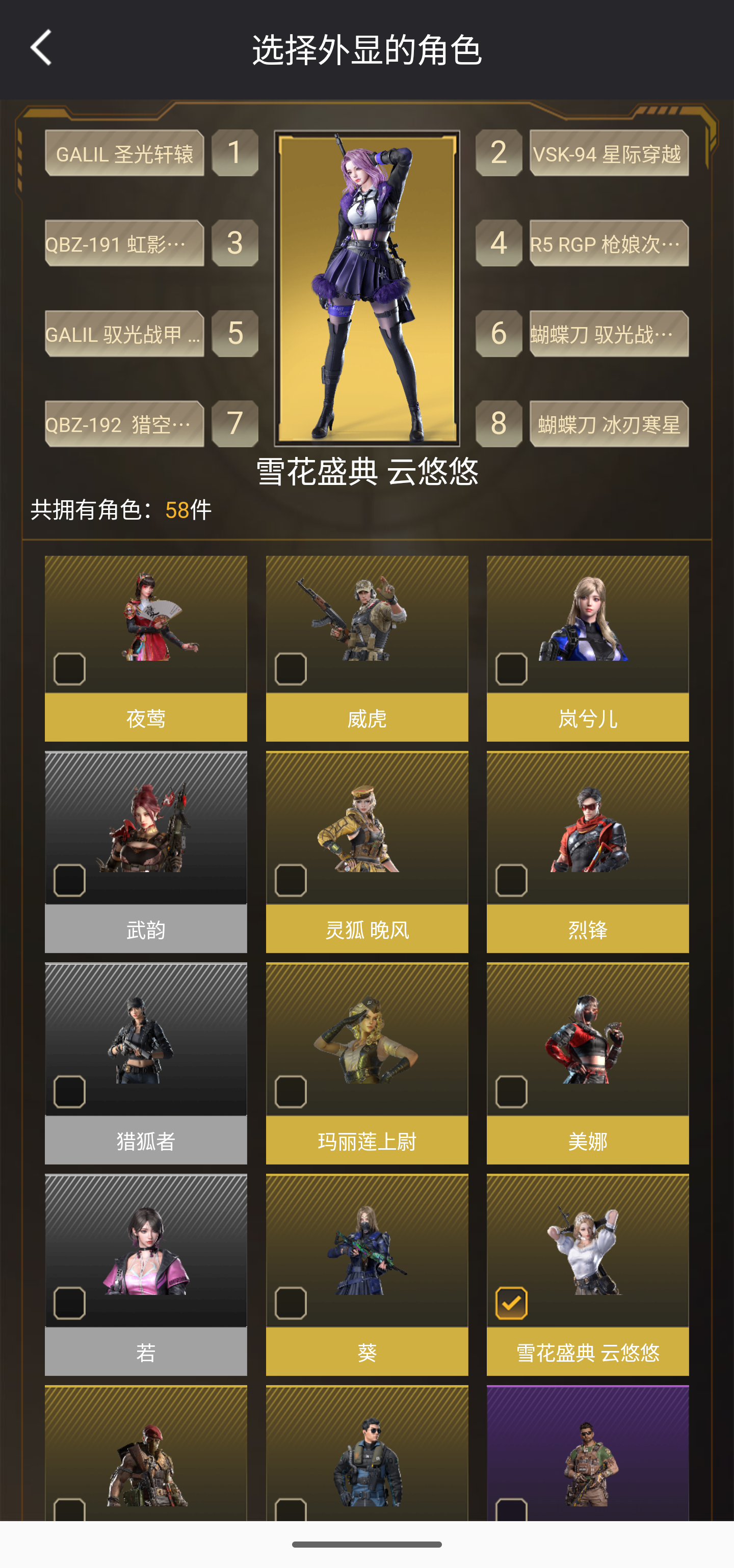
Task: Check the box for character 夜莺
Action: pos(69,669)
